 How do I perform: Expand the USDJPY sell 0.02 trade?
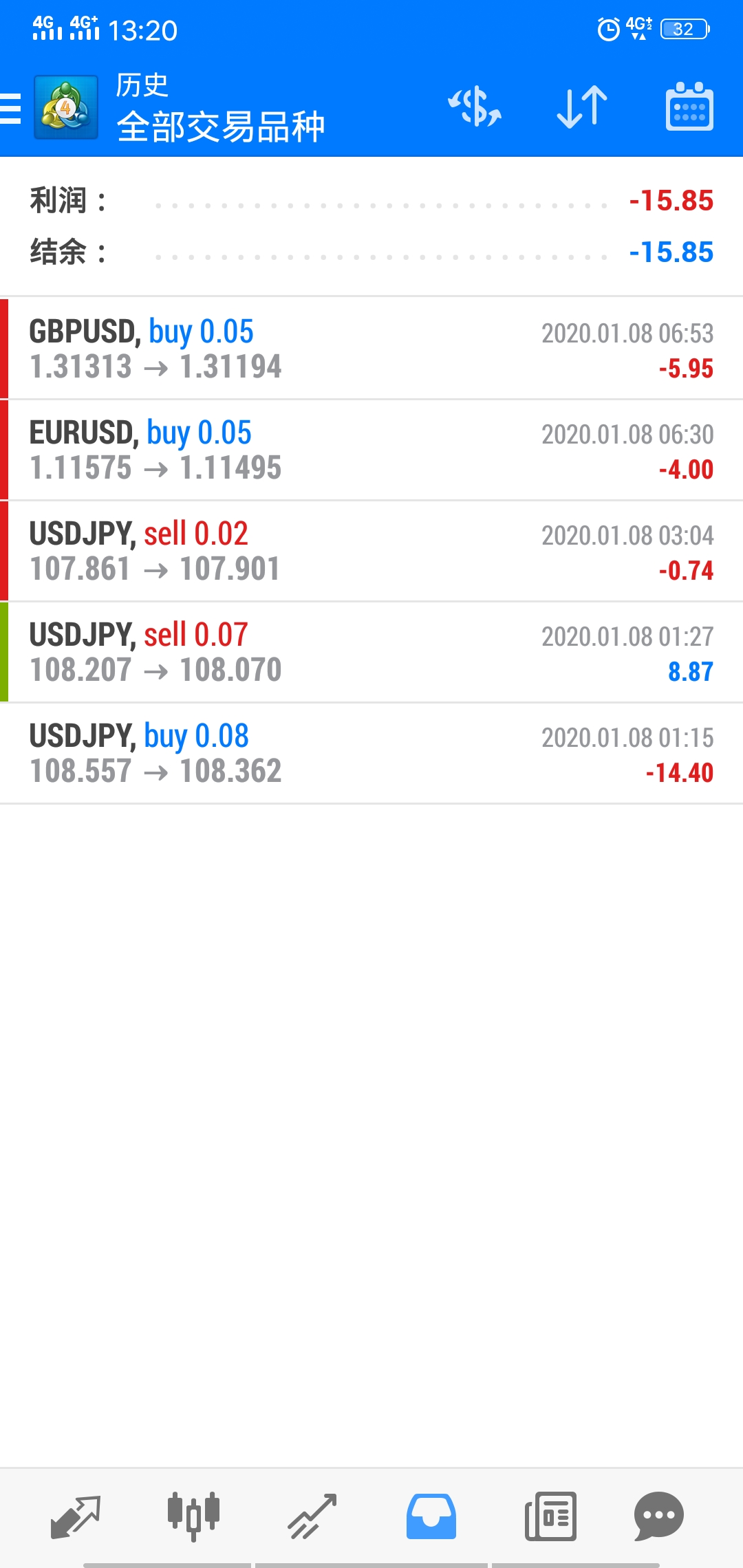pyautogui.click(x=371, y=551)
